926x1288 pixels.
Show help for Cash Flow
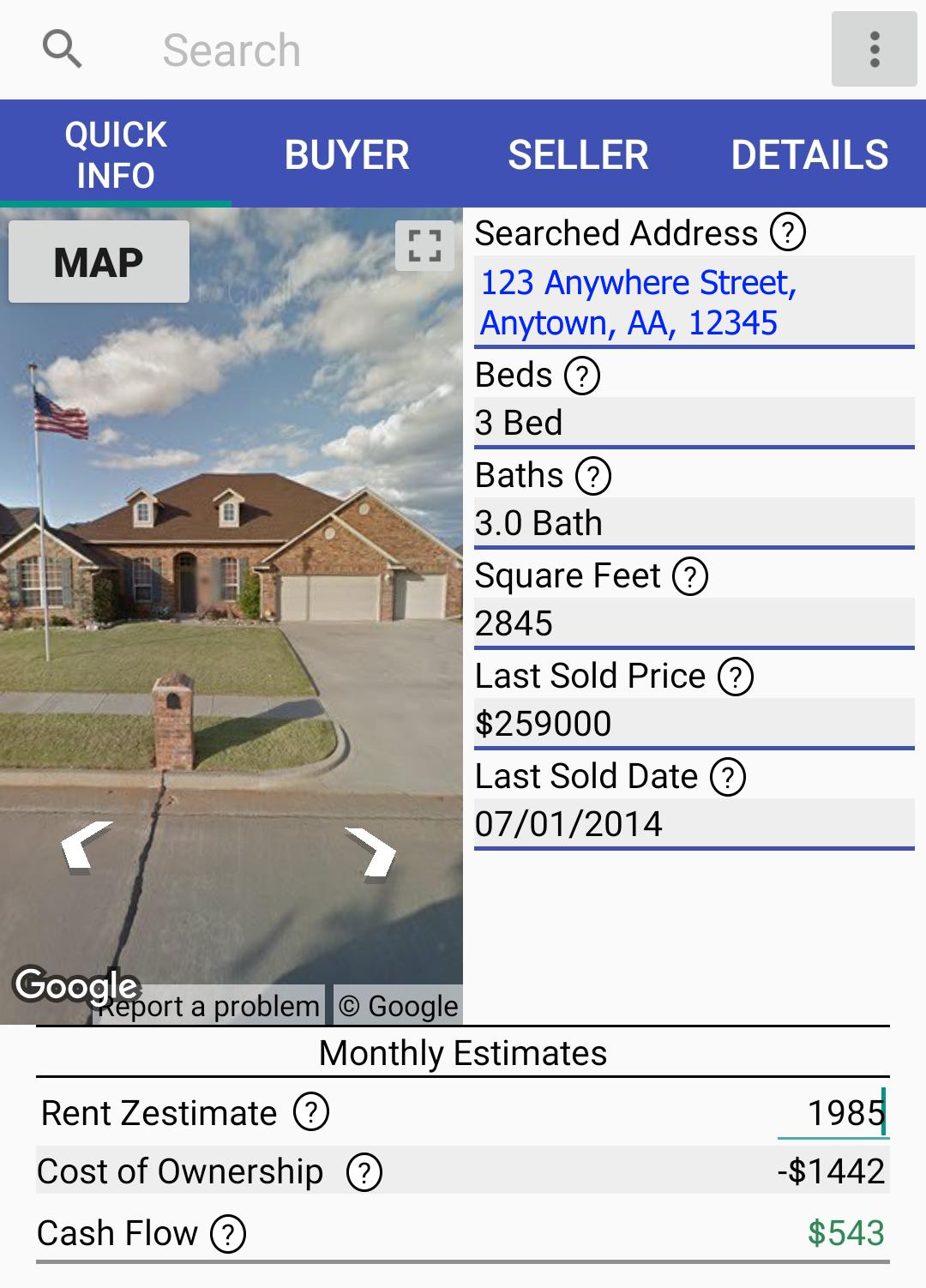tap(228, 1234)
